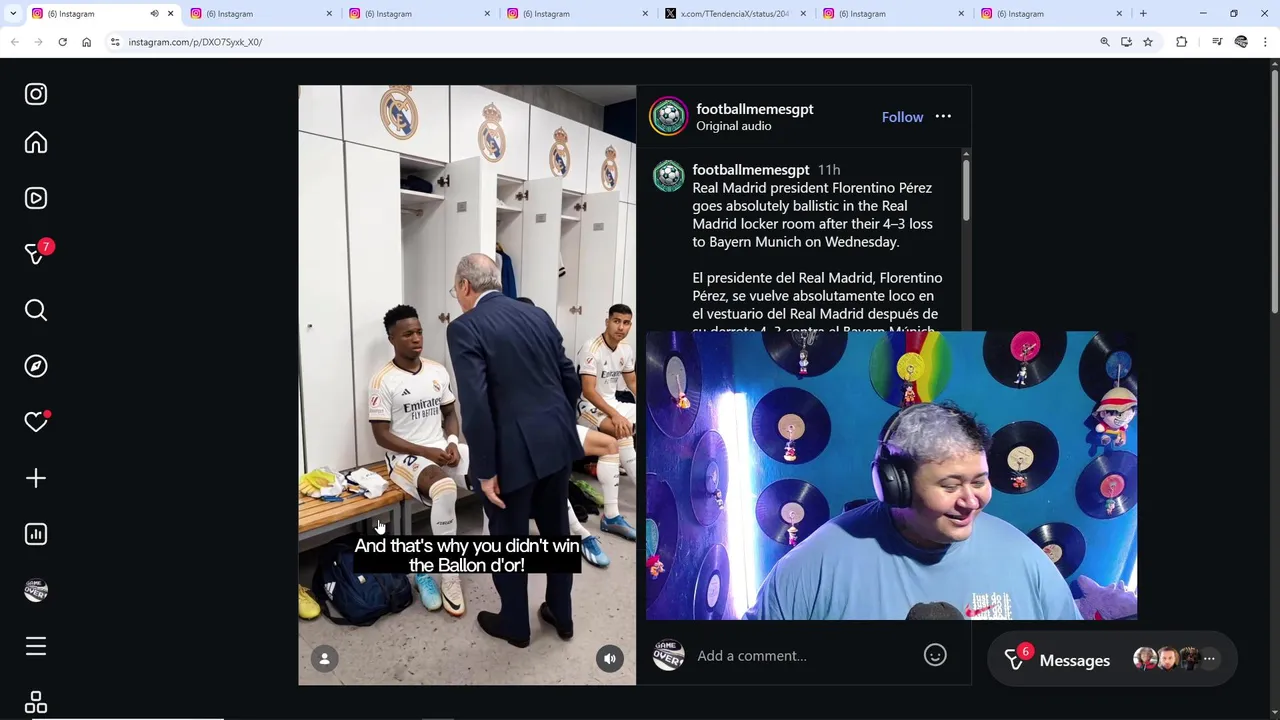
Task: Create a new post with plus icon
Action: pos(36,478)
